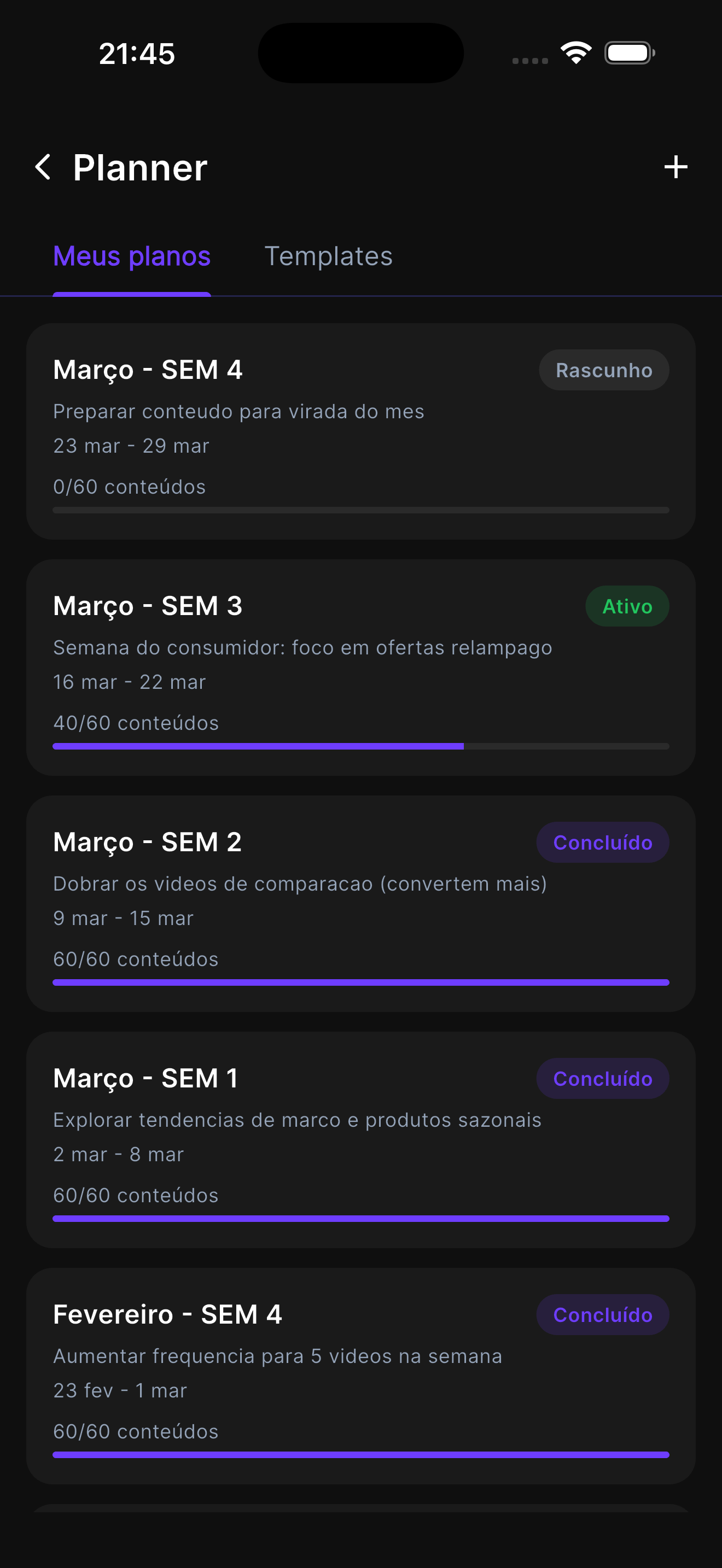The height and width of the screenshot is (1568, 722).
Task: Tap the clock showing 21:45
Action: (137, 54)
